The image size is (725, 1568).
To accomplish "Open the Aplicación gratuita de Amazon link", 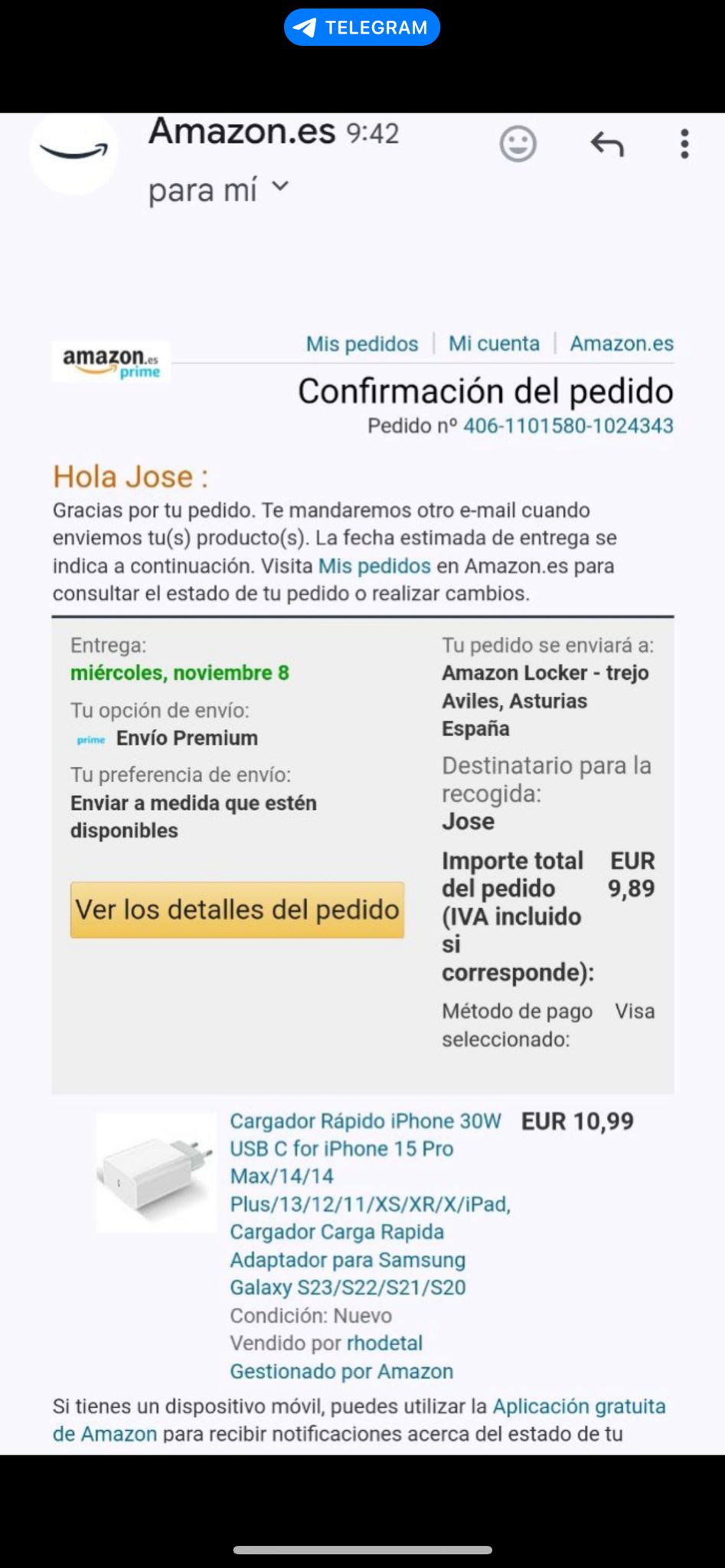I will click(579, 1406).
